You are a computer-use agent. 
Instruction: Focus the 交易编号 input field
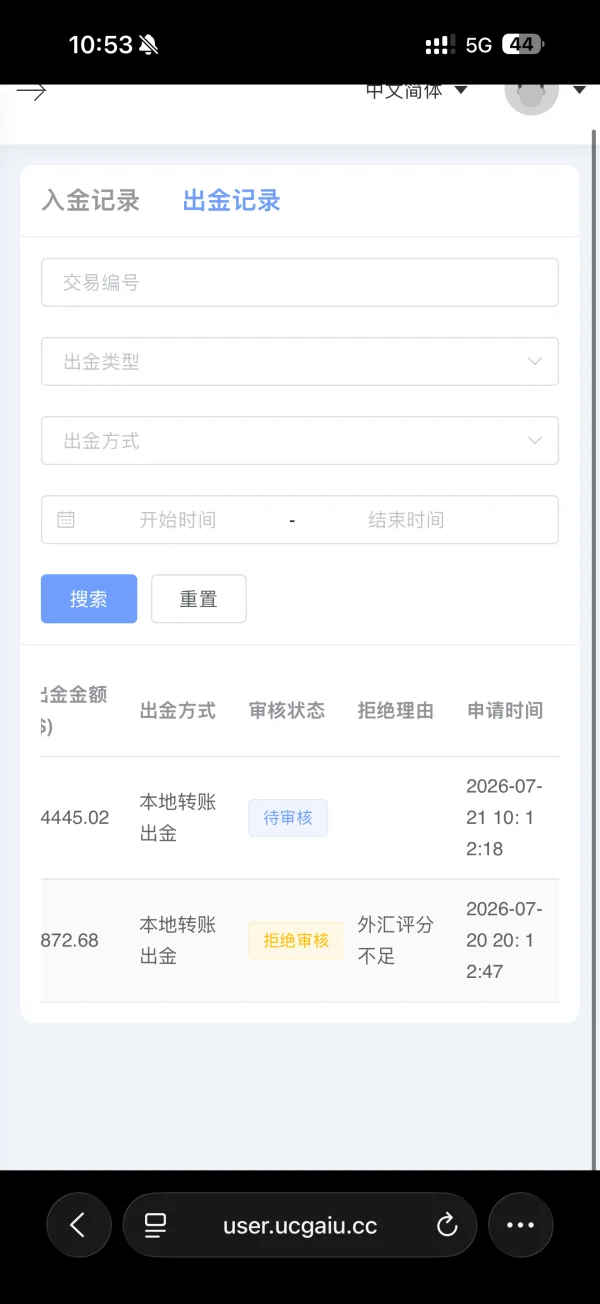click(x=300, y=282)
